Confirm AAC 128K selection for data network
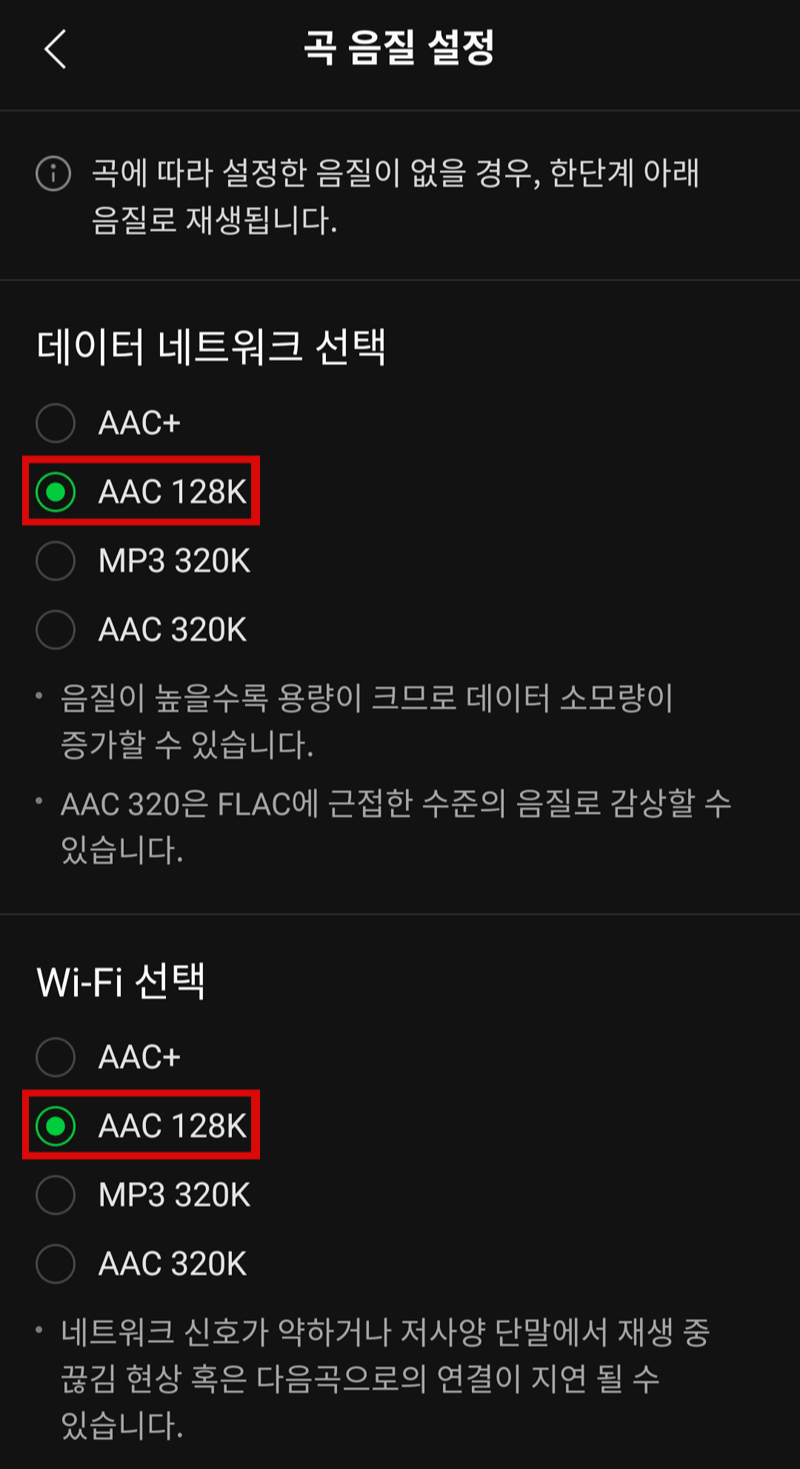This screenshot has width=800, height=1469. point(55,490)
